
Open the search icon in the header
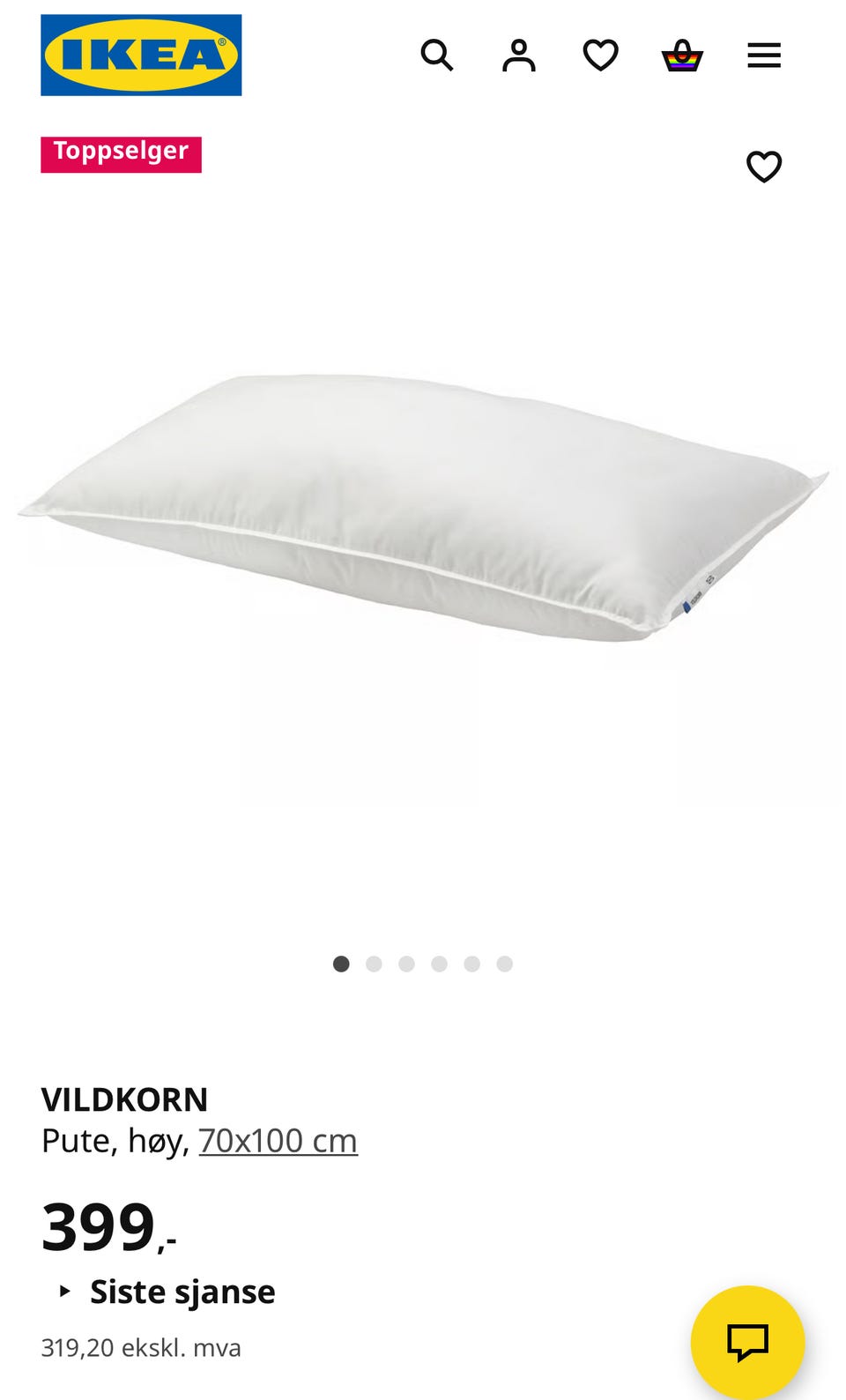tap(436, 56)
